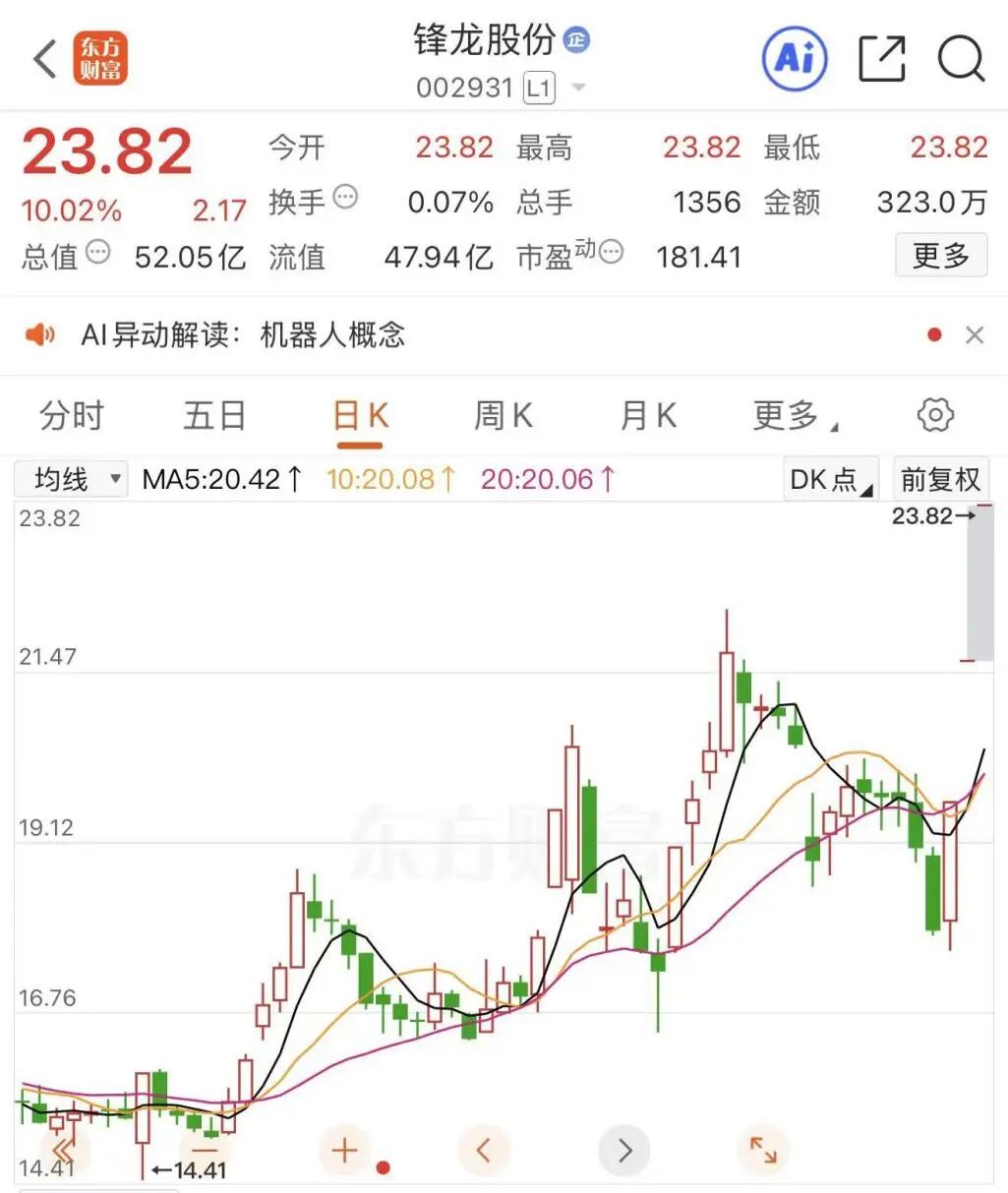This screenshot has height=1193, width=1008.
Task: Switch to the 周K chart tab
Action: 503,416
